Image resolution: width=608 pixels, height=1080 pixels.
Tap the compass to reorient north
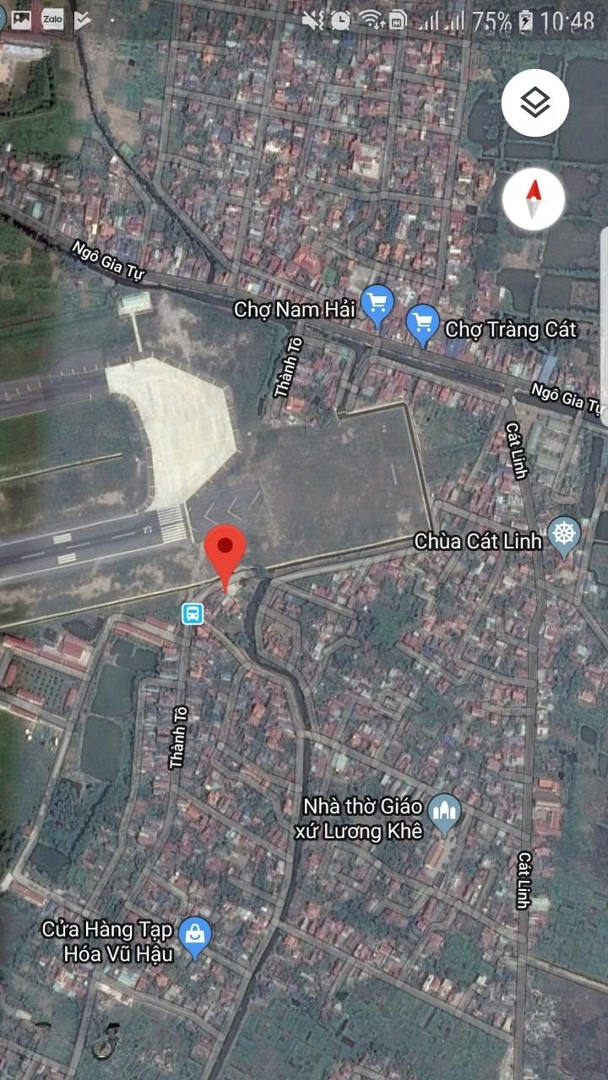534,198
